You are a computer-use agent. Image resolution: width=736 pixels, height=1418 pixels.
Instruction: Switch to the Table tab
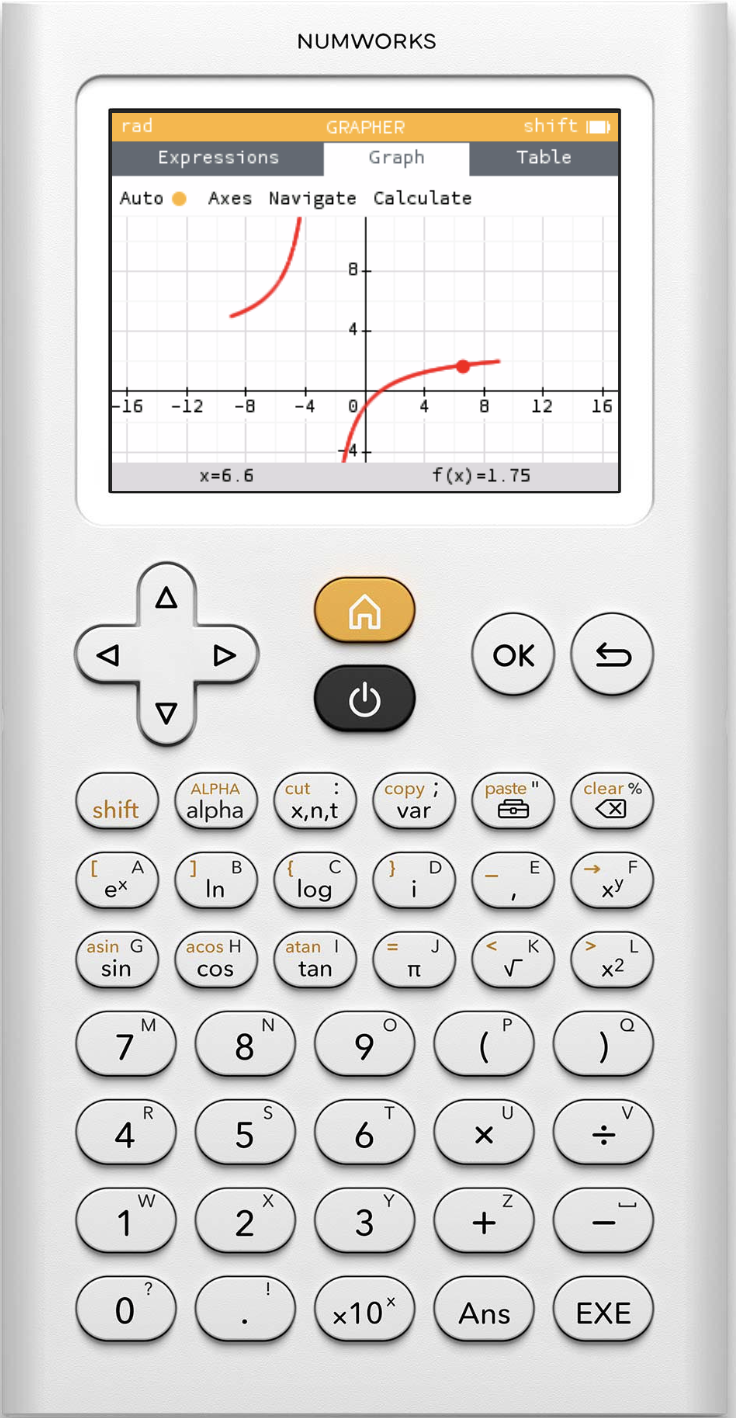point(544,157)
